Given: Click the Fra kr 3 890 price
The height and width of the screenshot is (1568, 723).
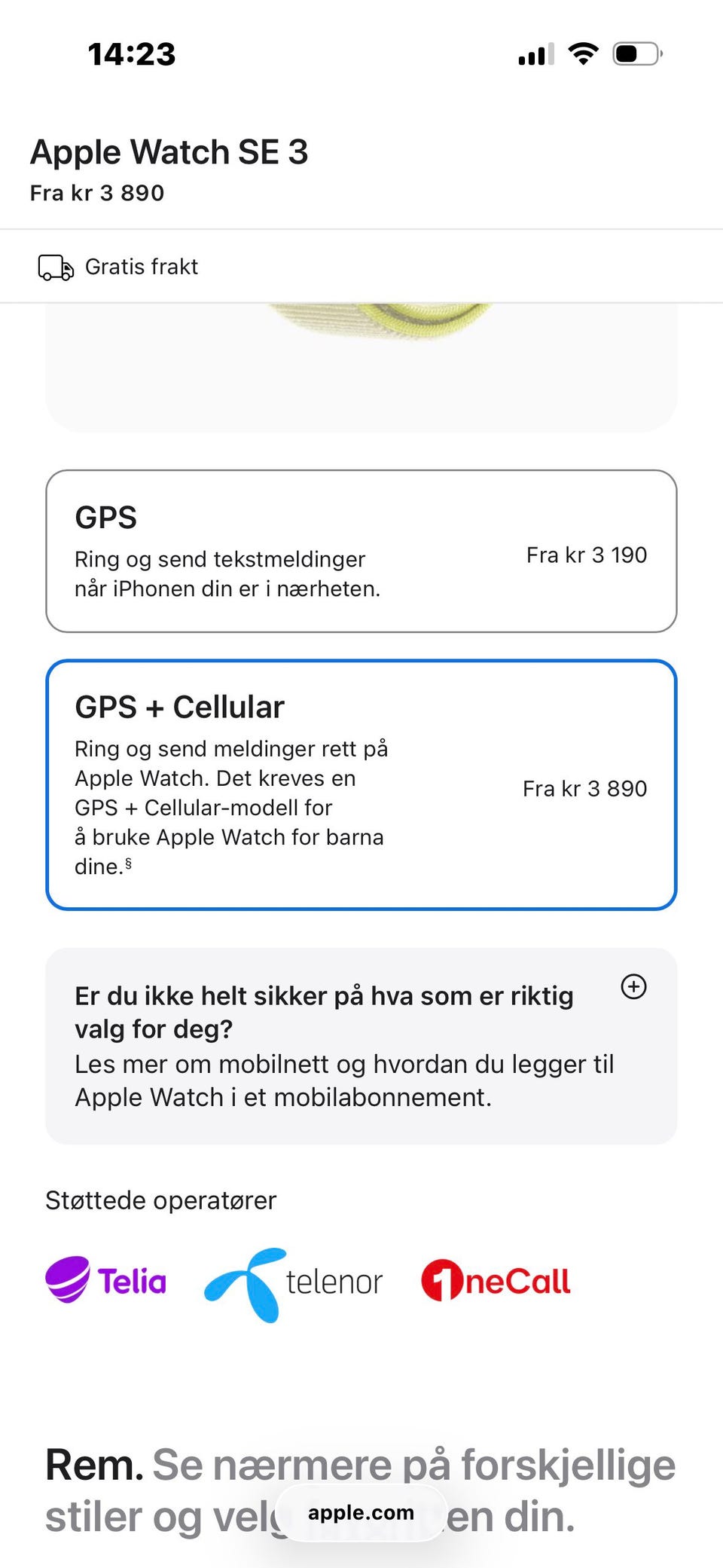Looking at the screenshot, I should point(585,789).
